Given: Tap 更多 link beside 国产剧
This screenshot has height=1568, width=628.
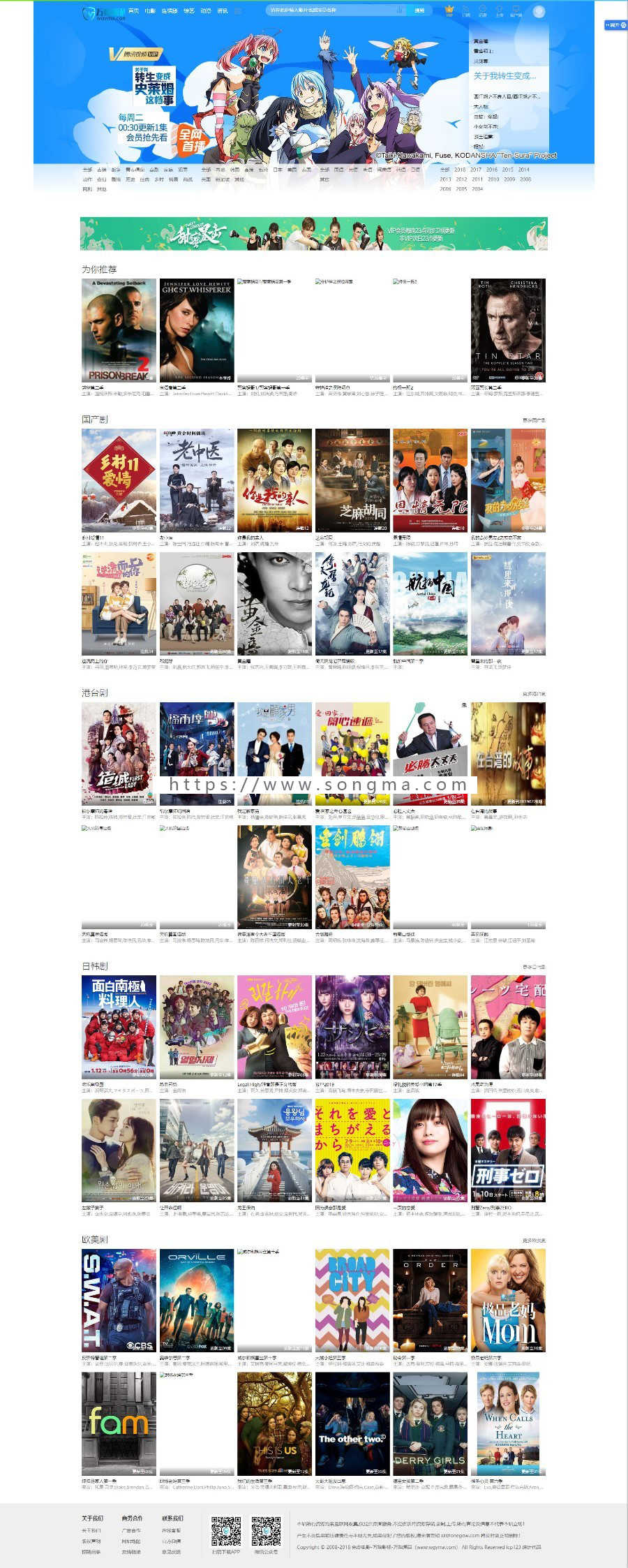Looking at the screenshot, I should click(534, 420).
